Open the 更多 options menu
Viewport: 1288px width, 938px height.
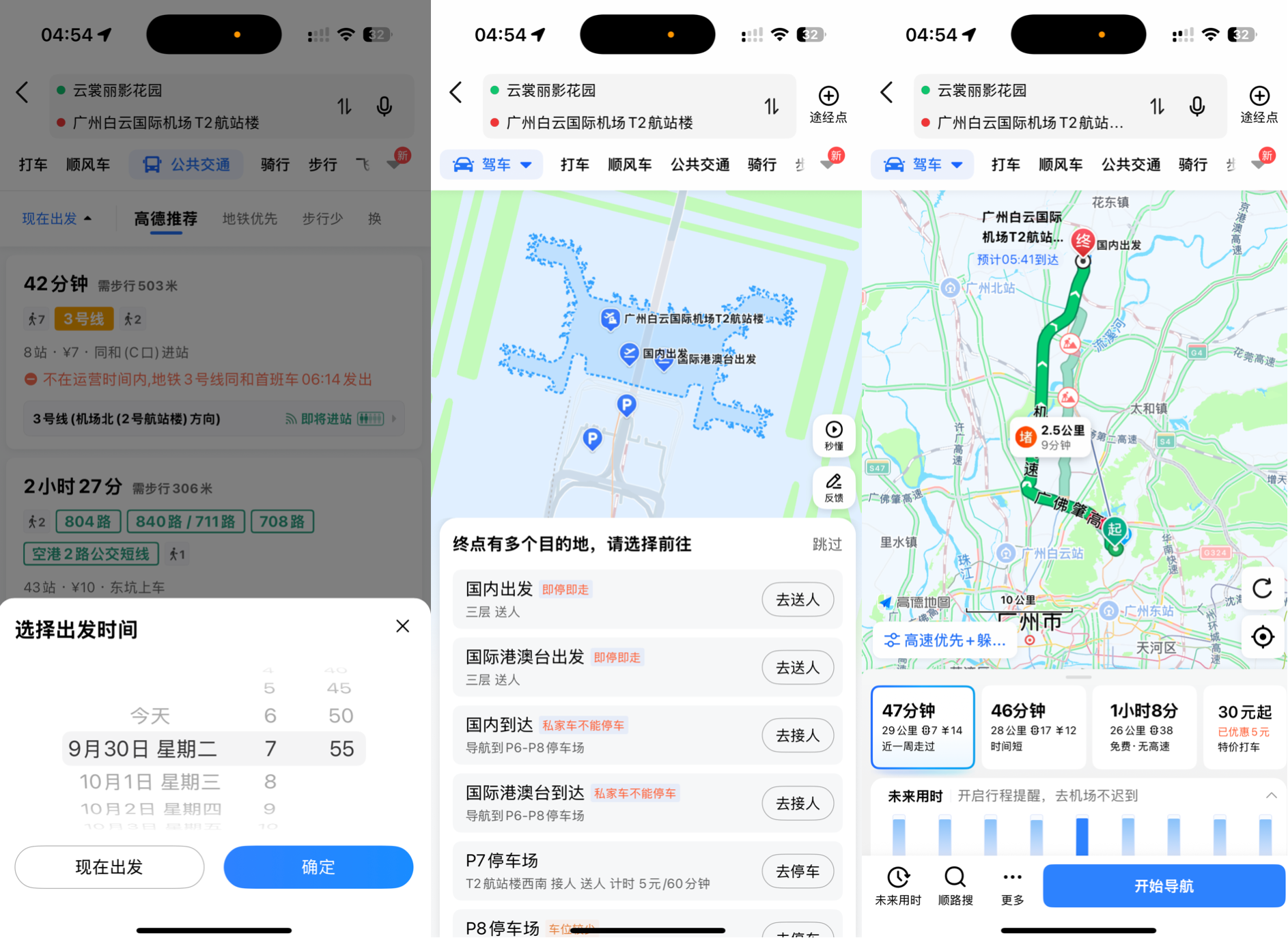point(1012,886)
